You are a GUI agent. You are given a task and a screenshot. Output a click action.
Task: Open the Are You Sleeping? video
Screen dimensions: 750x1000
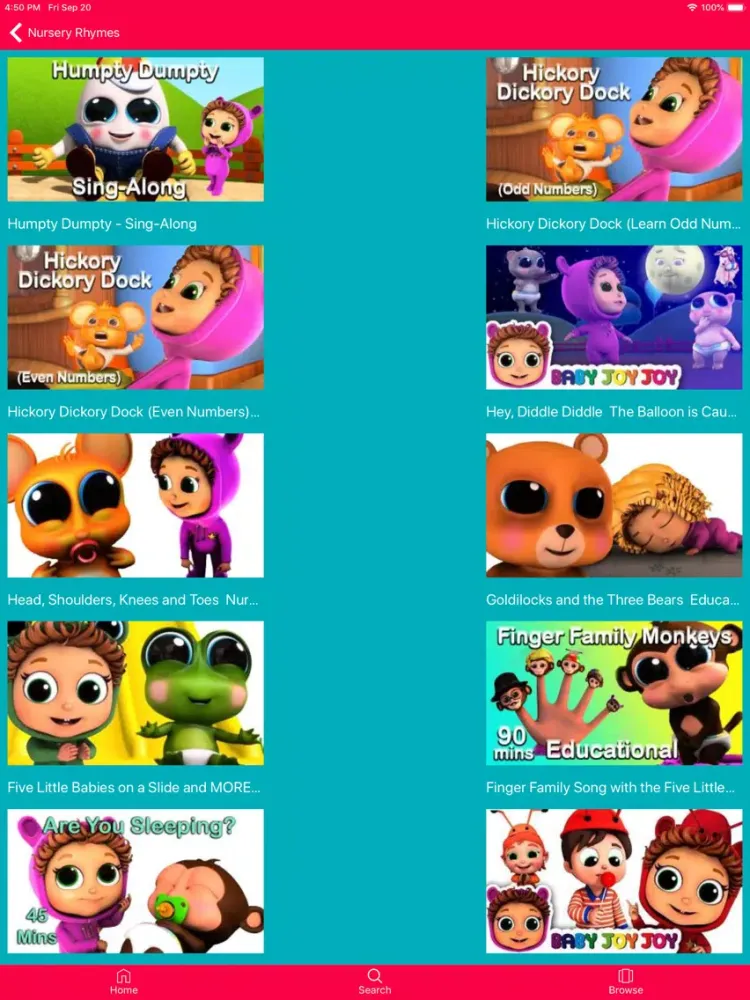[135, 881]
